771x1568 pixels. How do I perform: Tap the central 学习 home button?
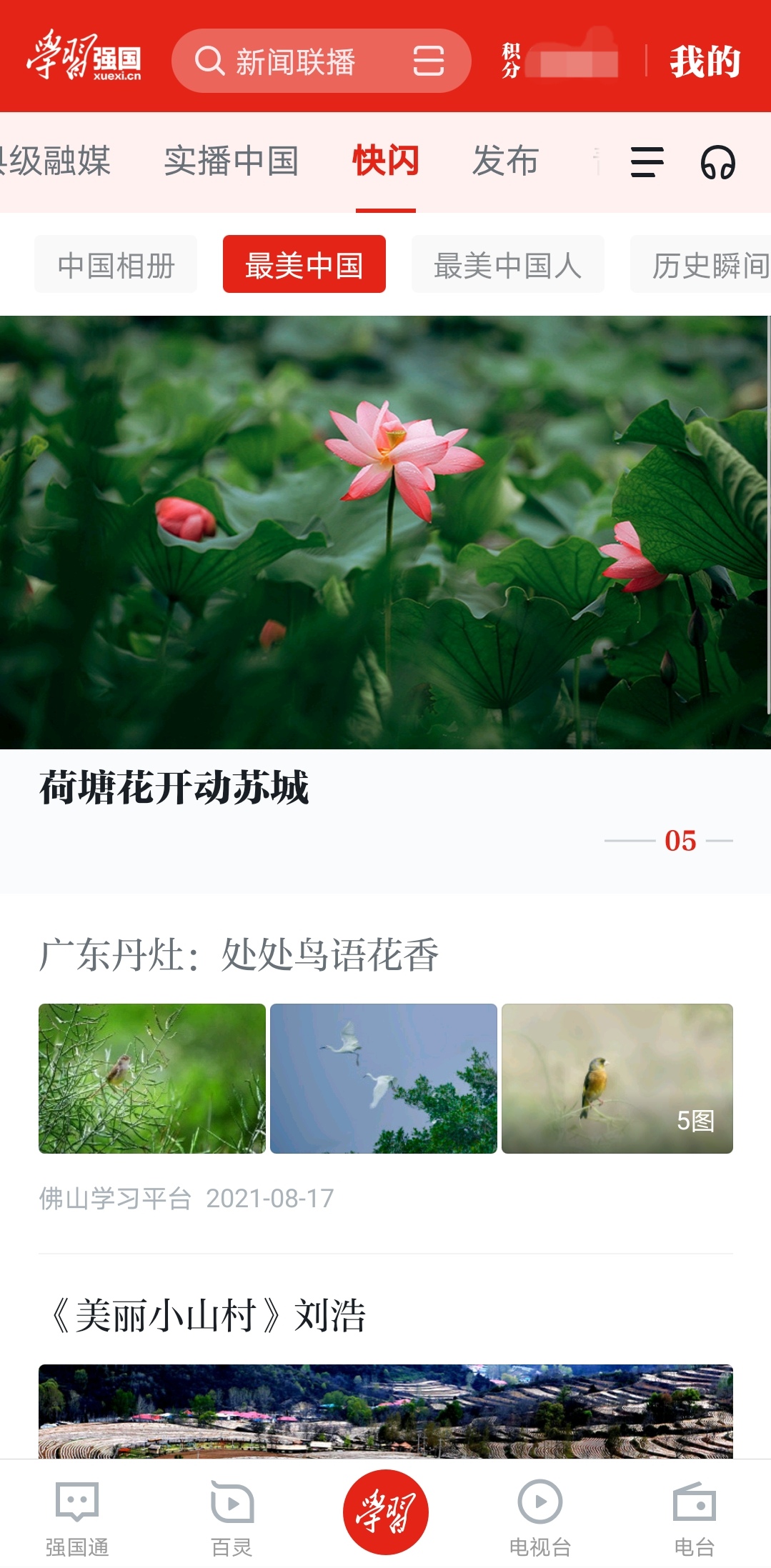(x=386, y=1512)
